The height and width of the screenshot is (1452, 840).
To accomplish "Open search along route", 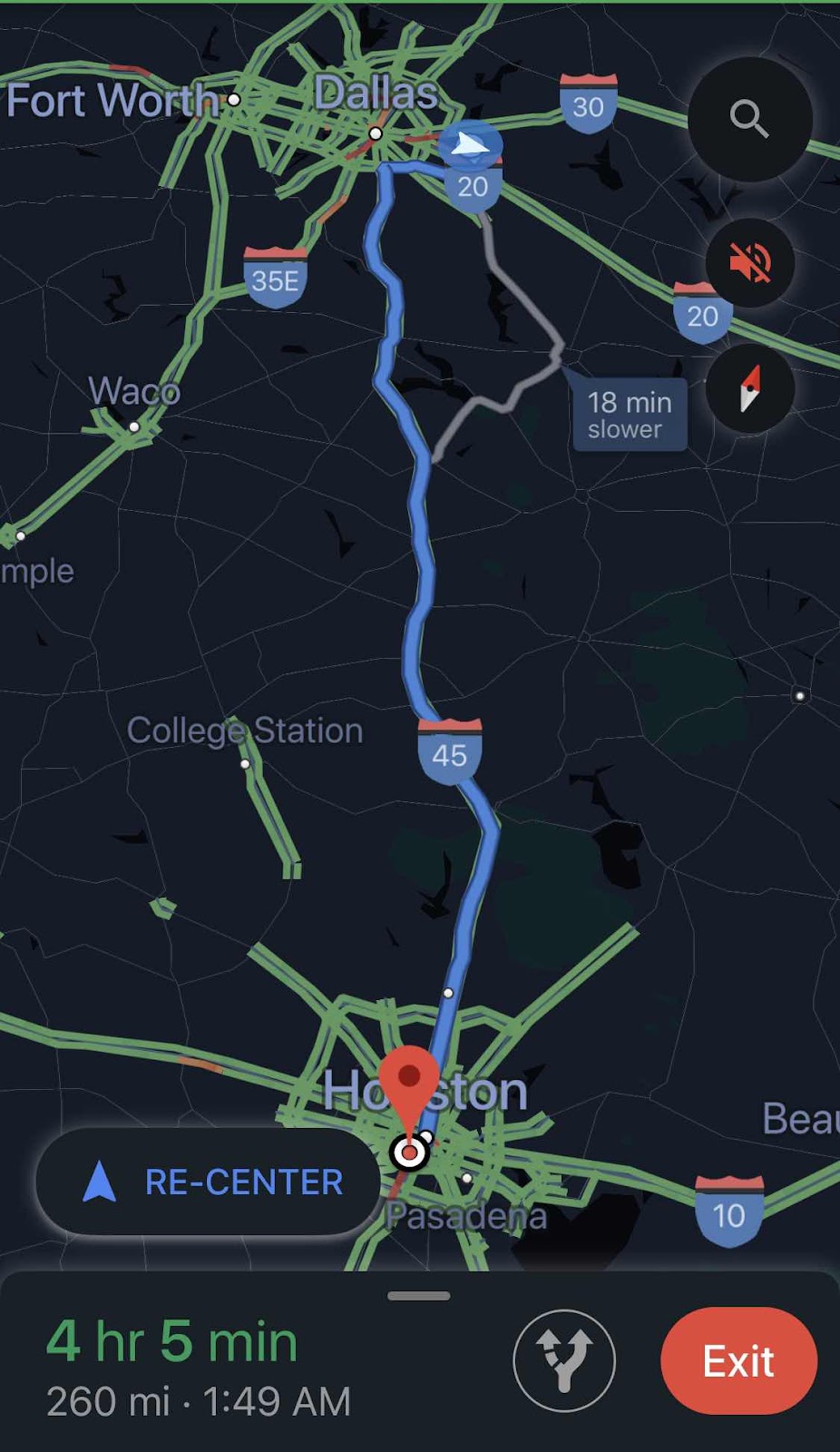I will click(749, 118).
